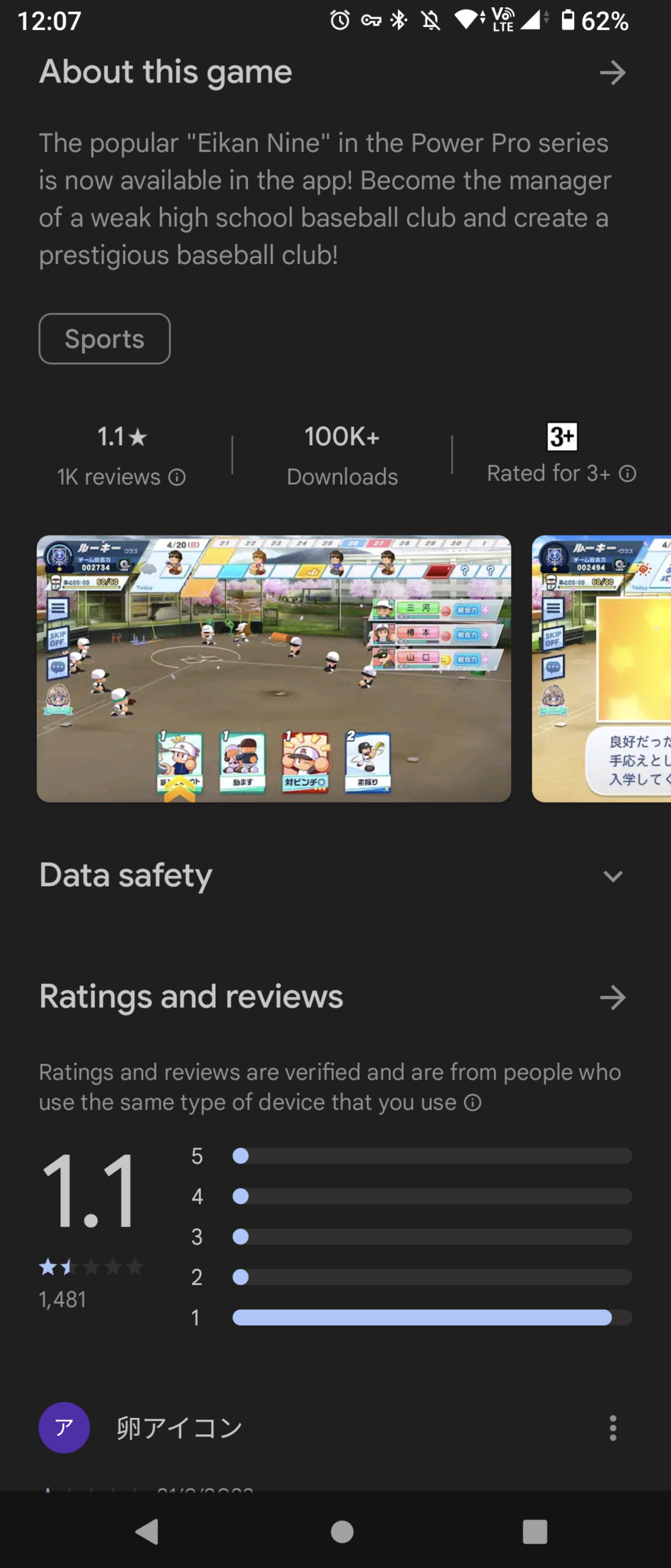Show info about 1K reviews
Image resolution: width=671 pixels, height=1568 pixels.
coord(177,477)
